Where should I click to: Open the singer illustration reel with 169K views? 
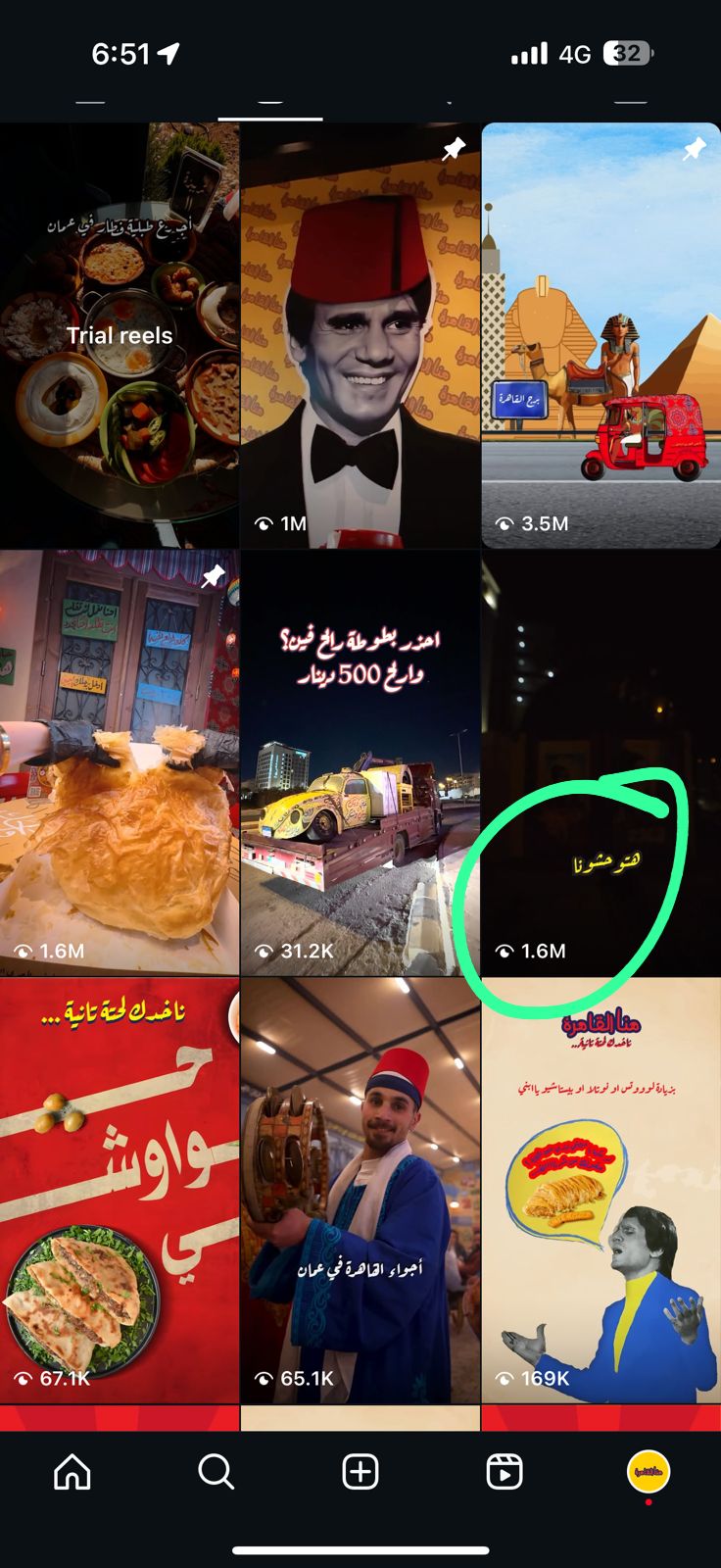point(601,1190)
